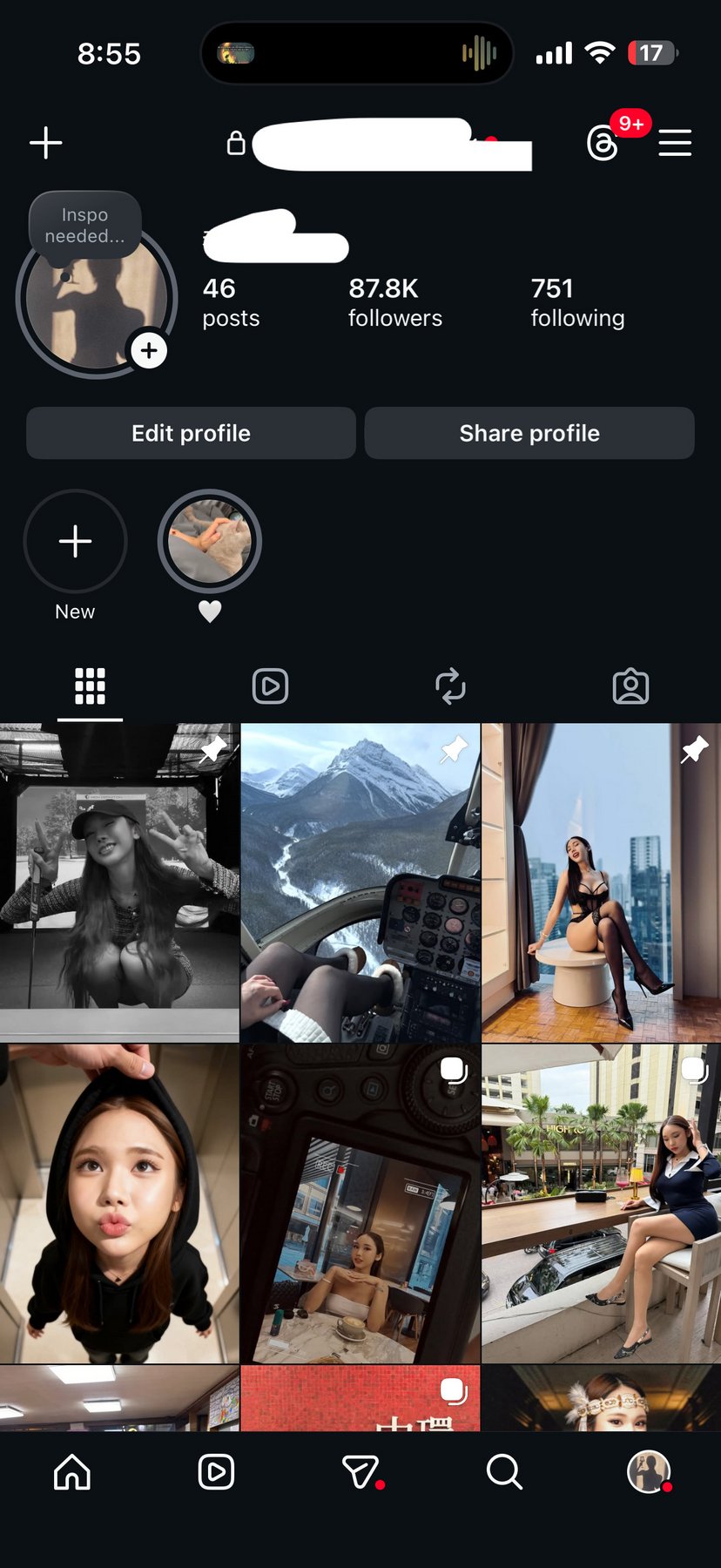Image resolution: width=721 pixels, height=1568 pixels.
Task: Open the heart story highlight
Action: [210, 541]
